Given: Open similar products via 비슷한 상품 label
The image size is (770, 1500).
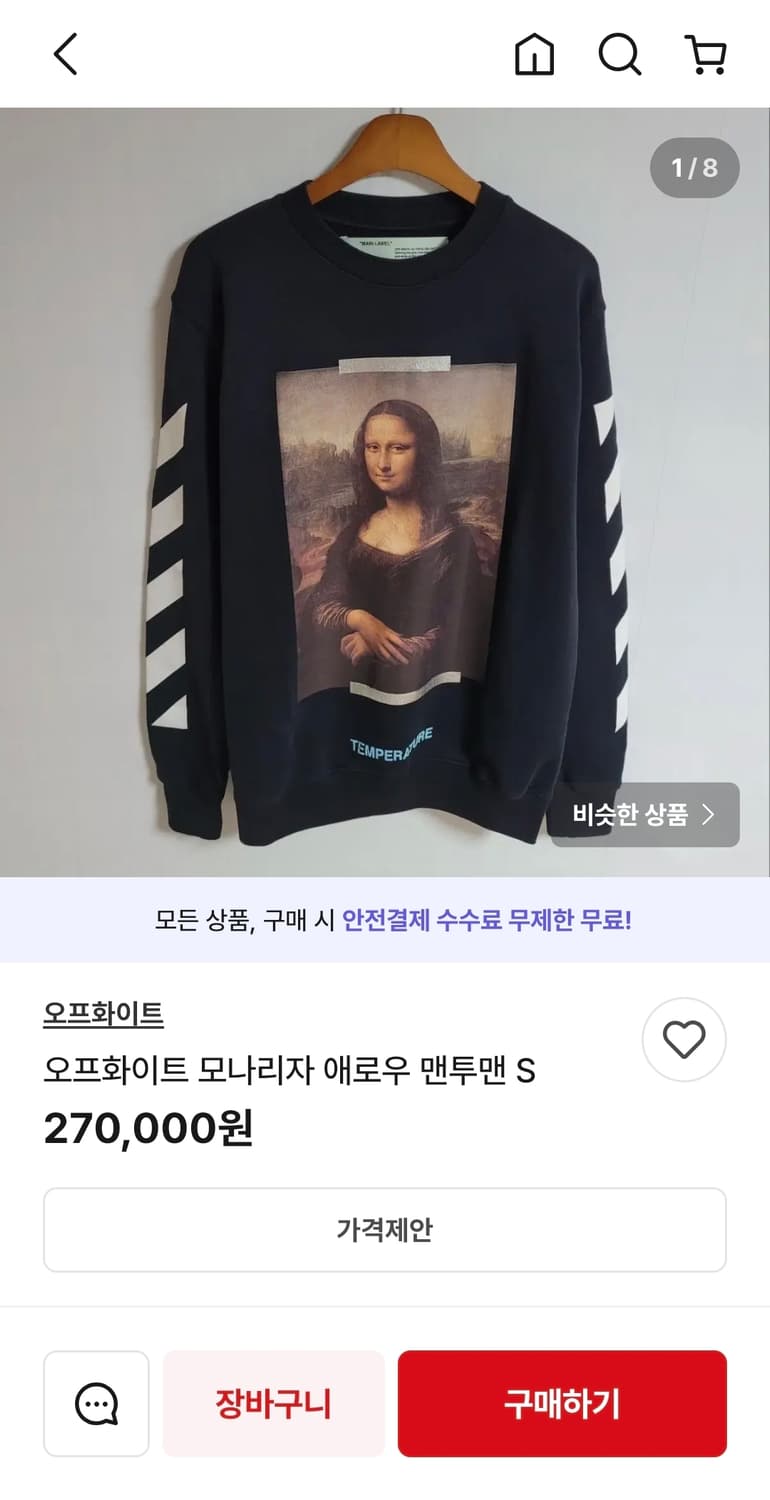Looking at the screenshot, I should click(x=630, y=815).
